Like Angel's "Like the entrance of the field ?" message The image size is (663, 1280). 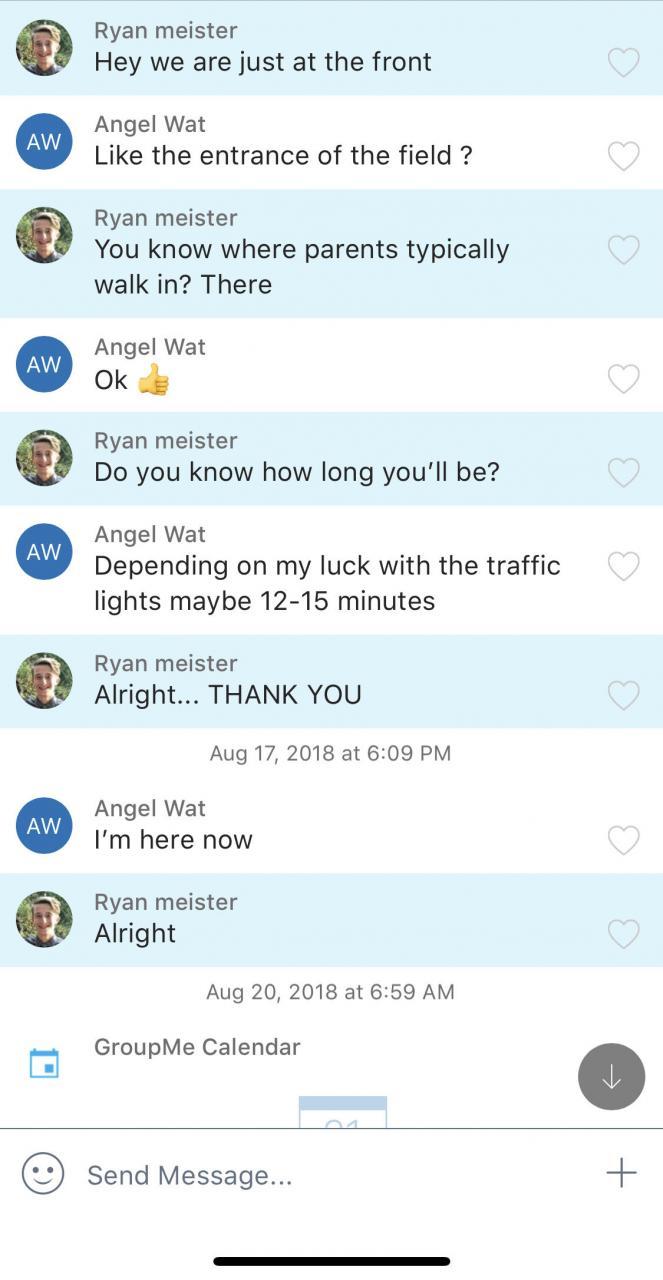point(623,156)
